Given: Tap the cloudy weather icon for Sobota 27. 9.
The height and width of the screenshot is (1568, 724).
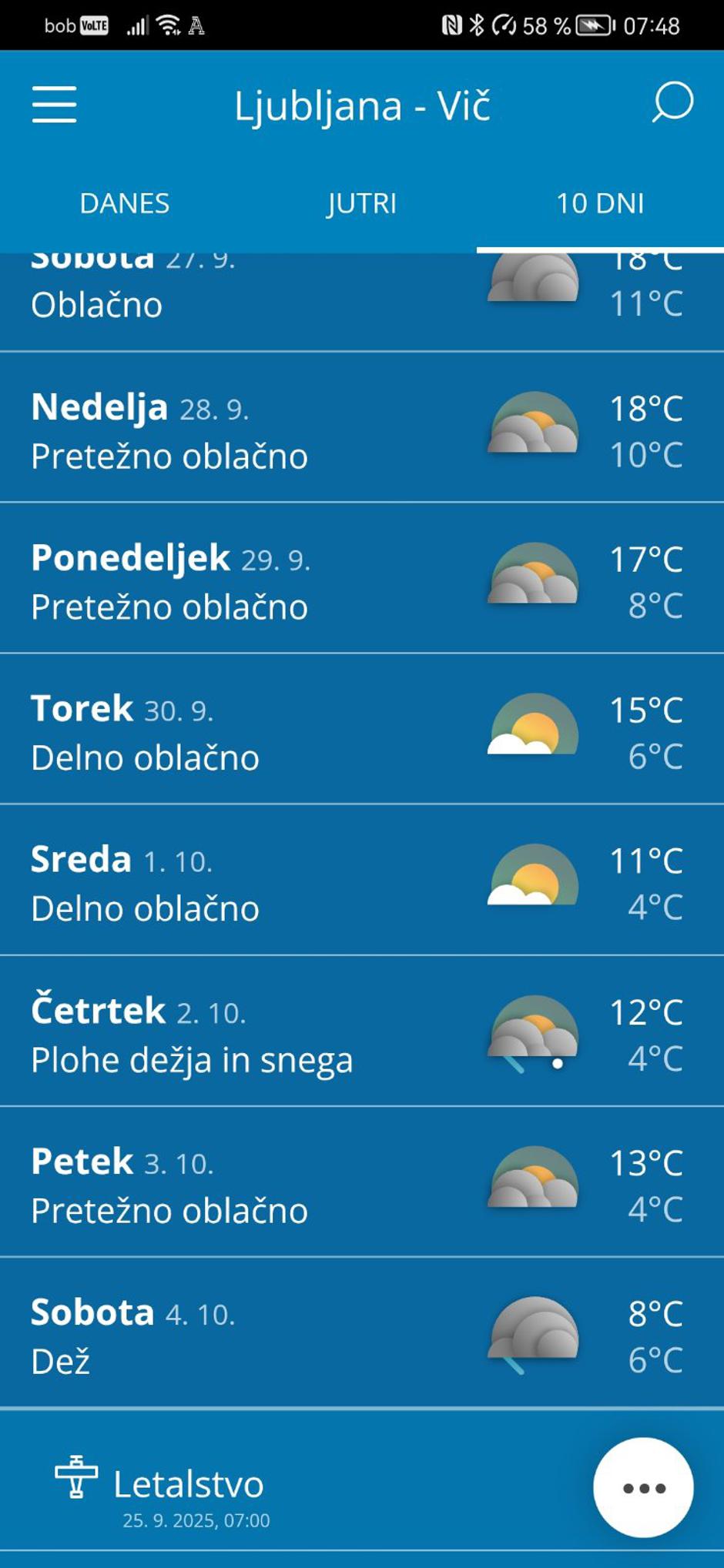Looking at the screenshot, I should (x=534, y=281).
